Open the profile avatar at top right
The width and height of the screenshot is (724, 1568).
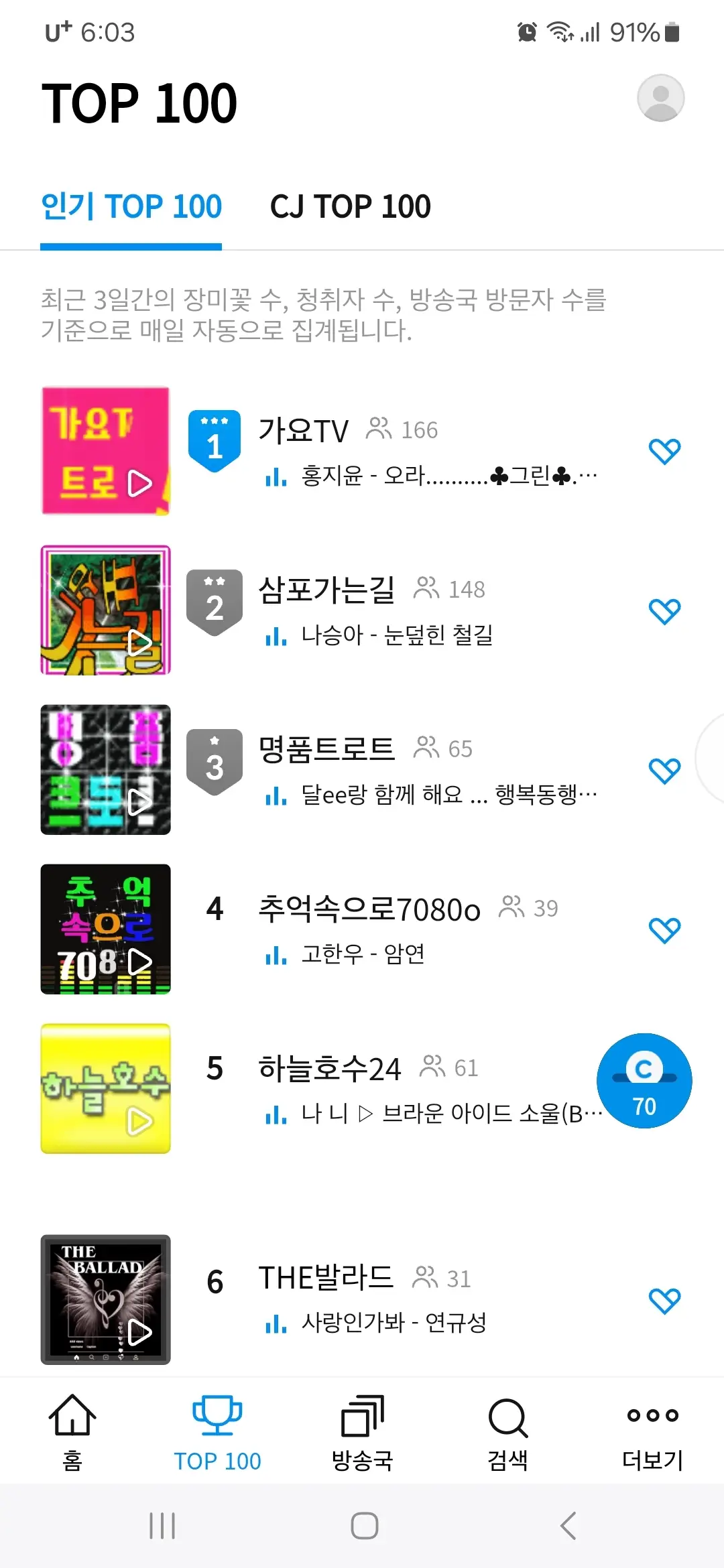coord(660,98)
